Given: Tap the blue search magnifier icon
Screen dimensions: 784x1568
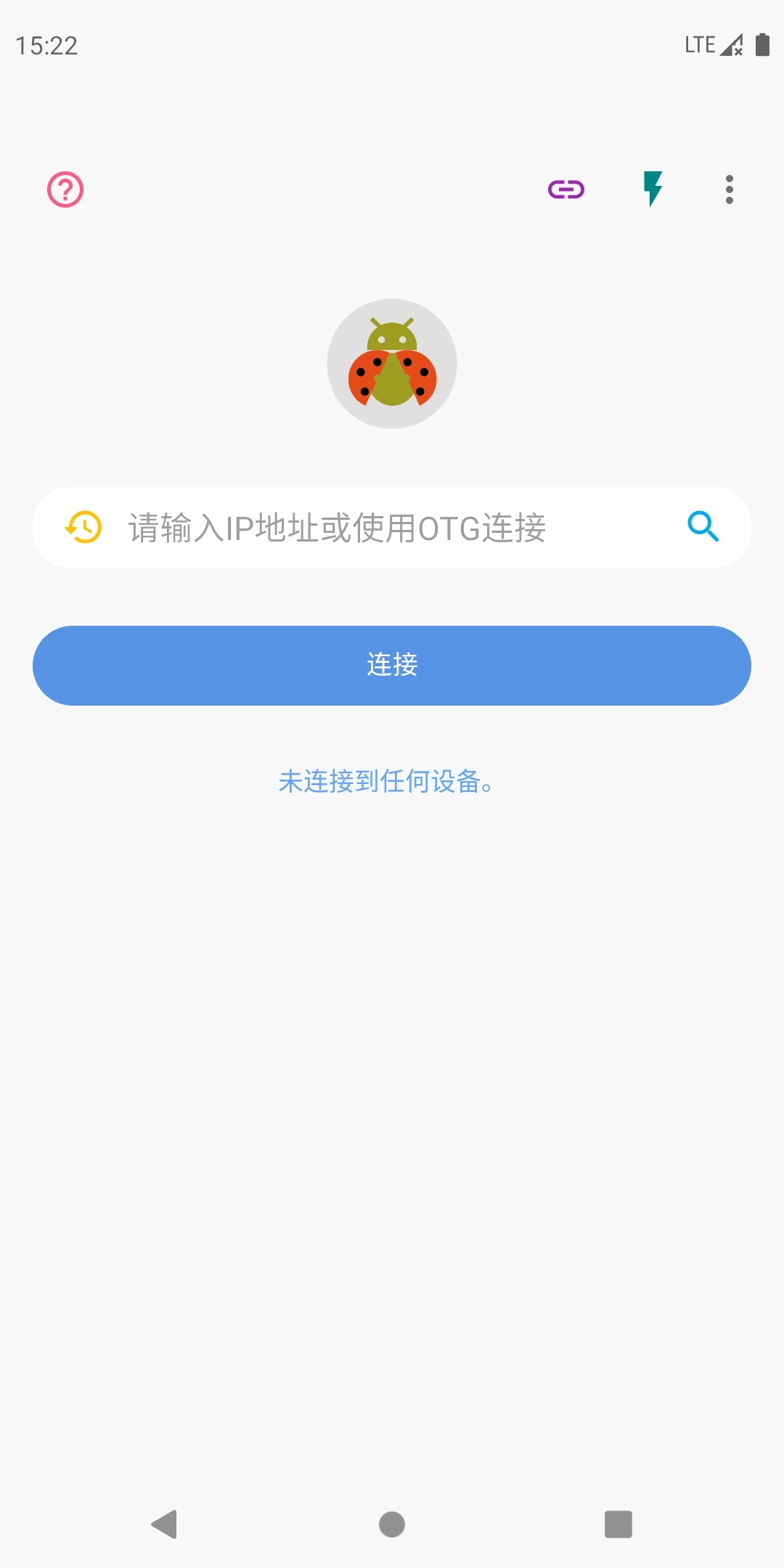Looking at the screenshot, I should click(x=703, y=526).
